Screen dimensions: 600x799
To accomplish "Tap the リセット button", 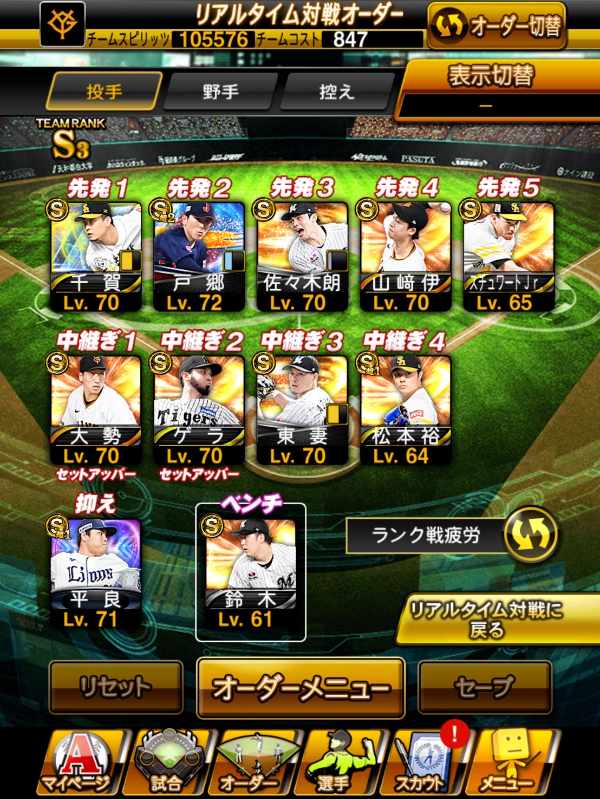I will pos(115,687).
